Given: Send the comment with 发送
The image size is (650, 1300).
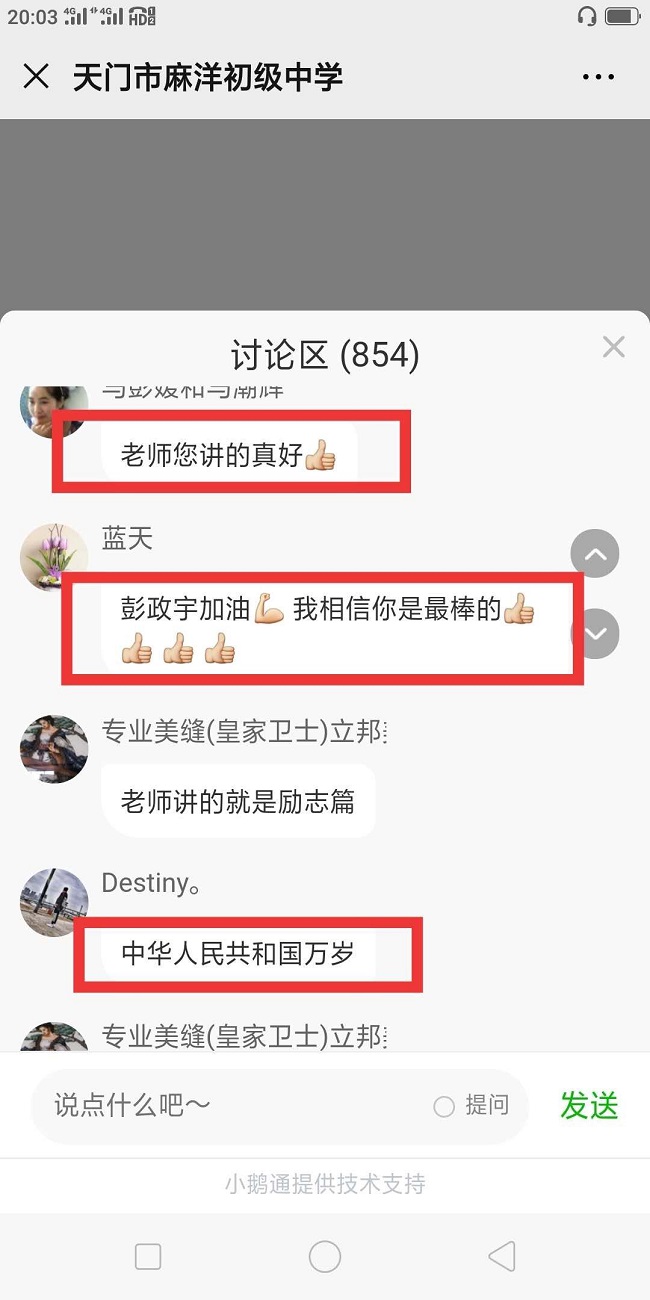Looking at the screenshot, I should pos(589,1105).
